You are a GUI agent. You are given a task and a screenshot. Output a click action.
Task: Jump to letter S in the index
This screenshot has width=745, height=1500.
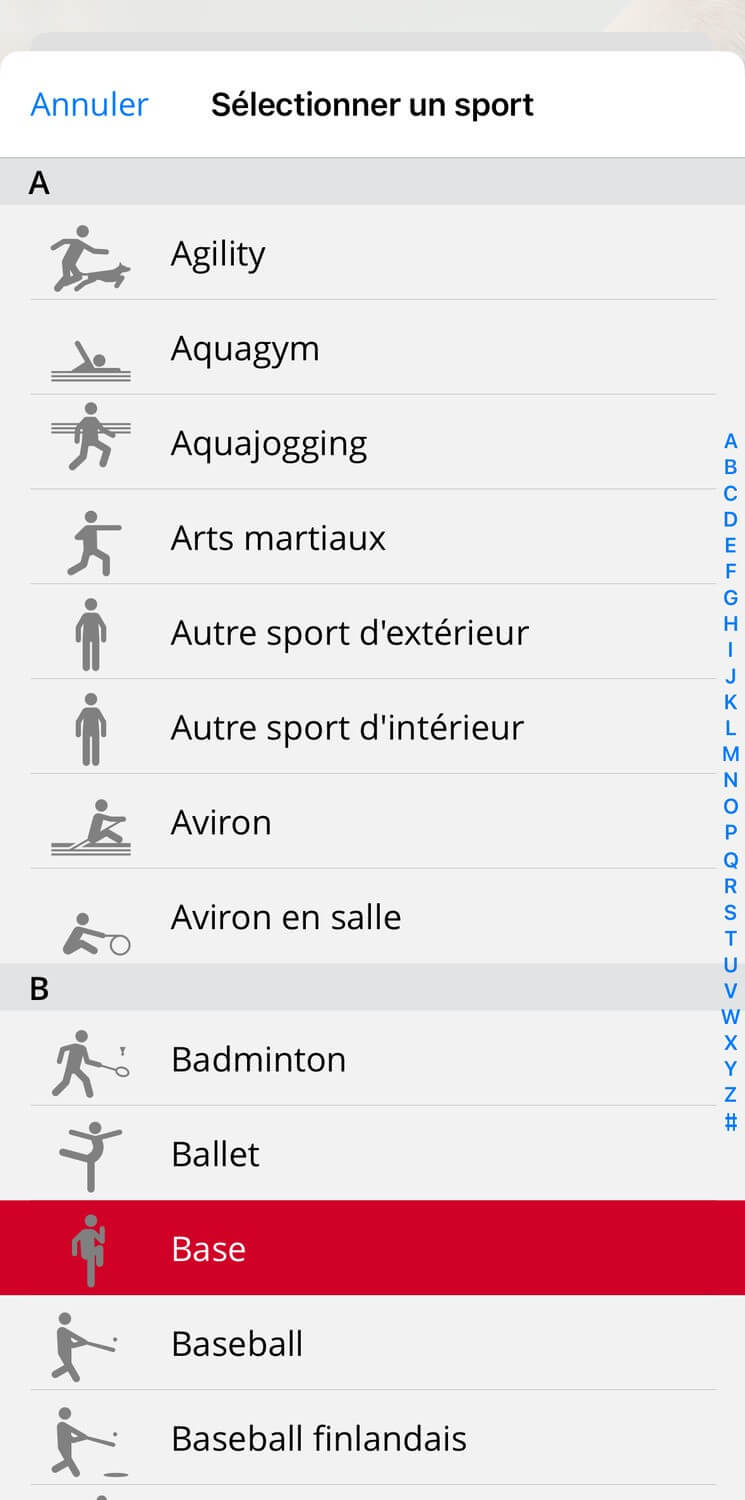coord(731,912)
